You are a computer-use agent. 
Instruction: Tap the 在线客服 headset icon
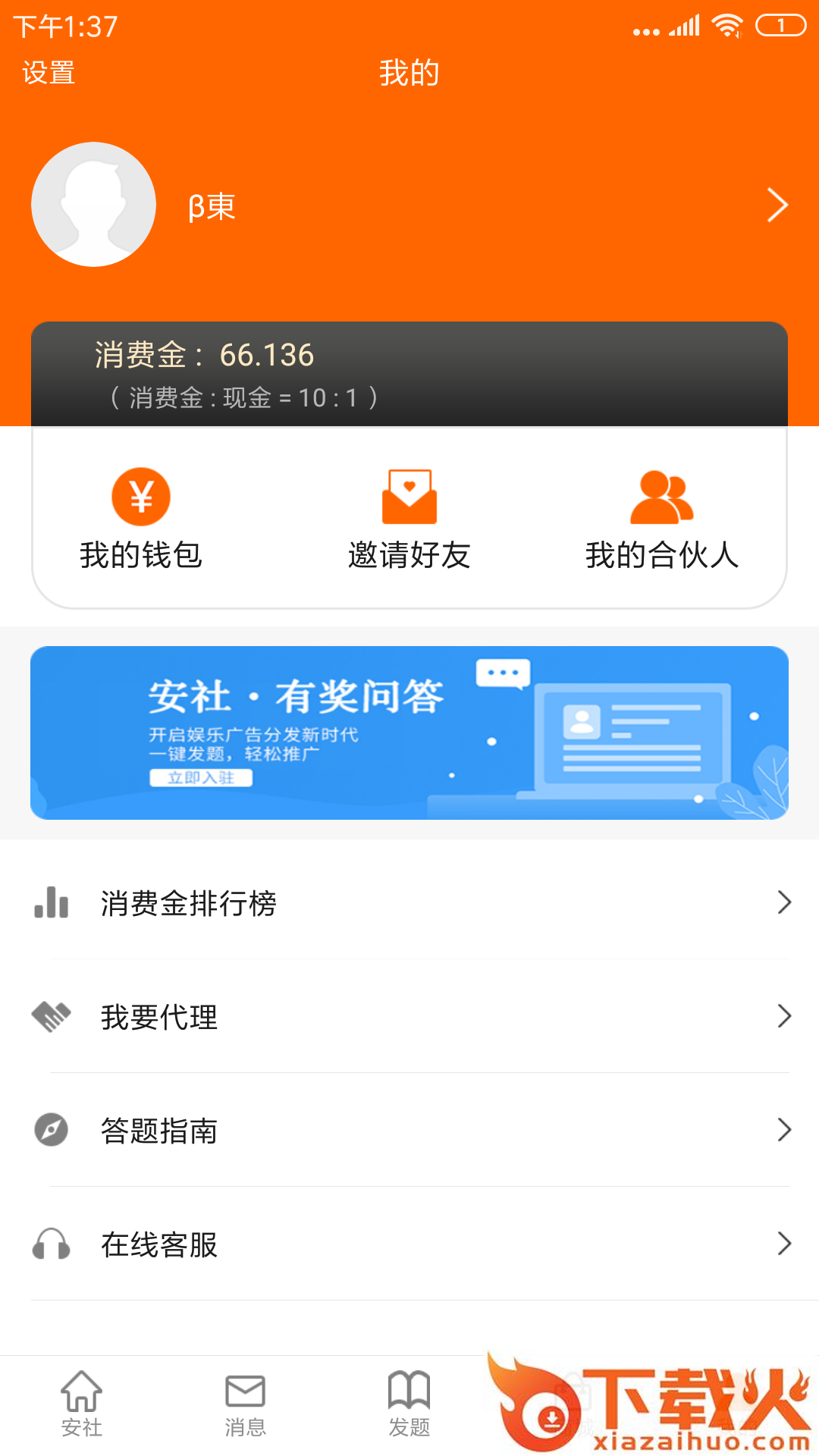(50, 1244)
